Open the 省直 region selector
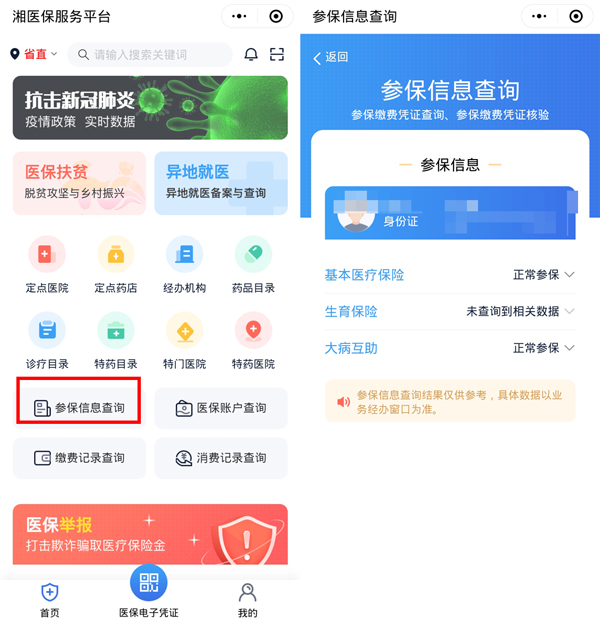The width and height of the screenshot is (600, 619). click(34, 54)
